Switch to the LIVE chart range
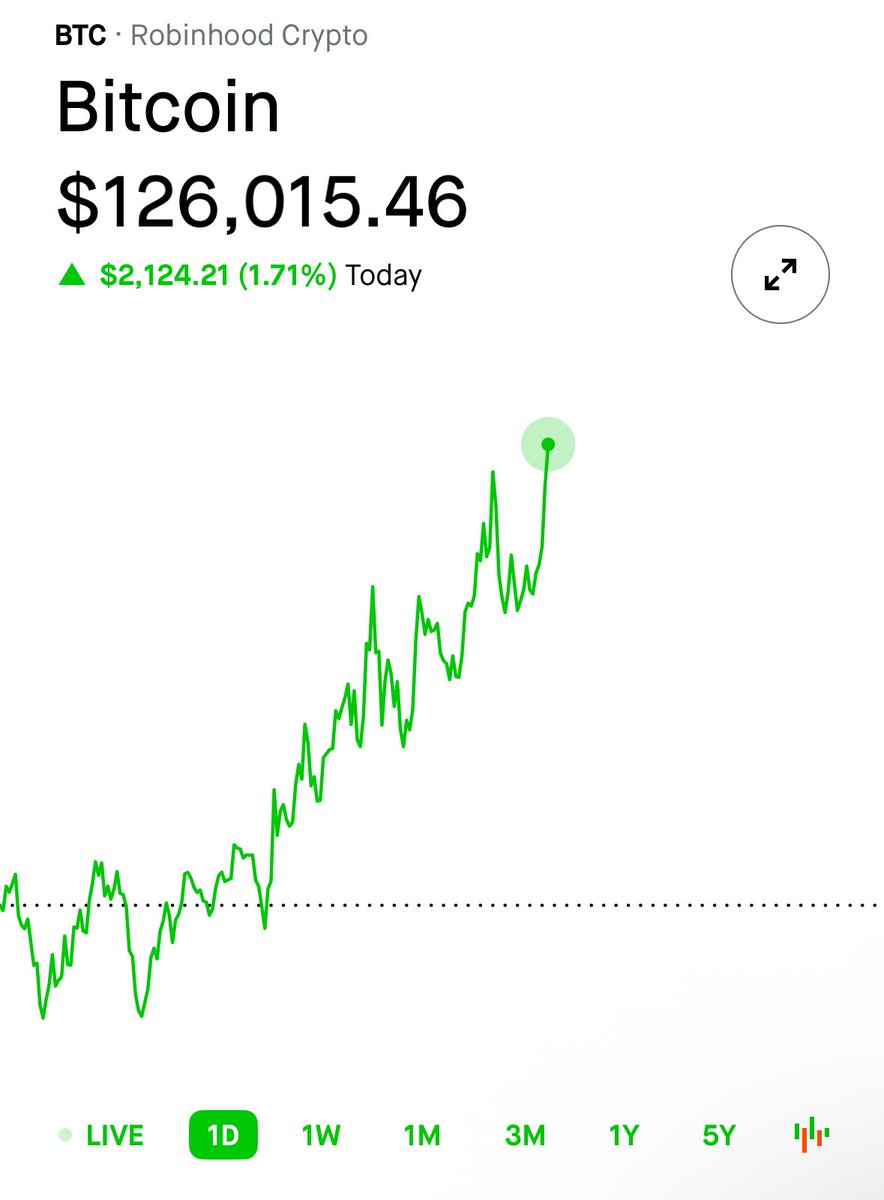 coord(101,1135)
